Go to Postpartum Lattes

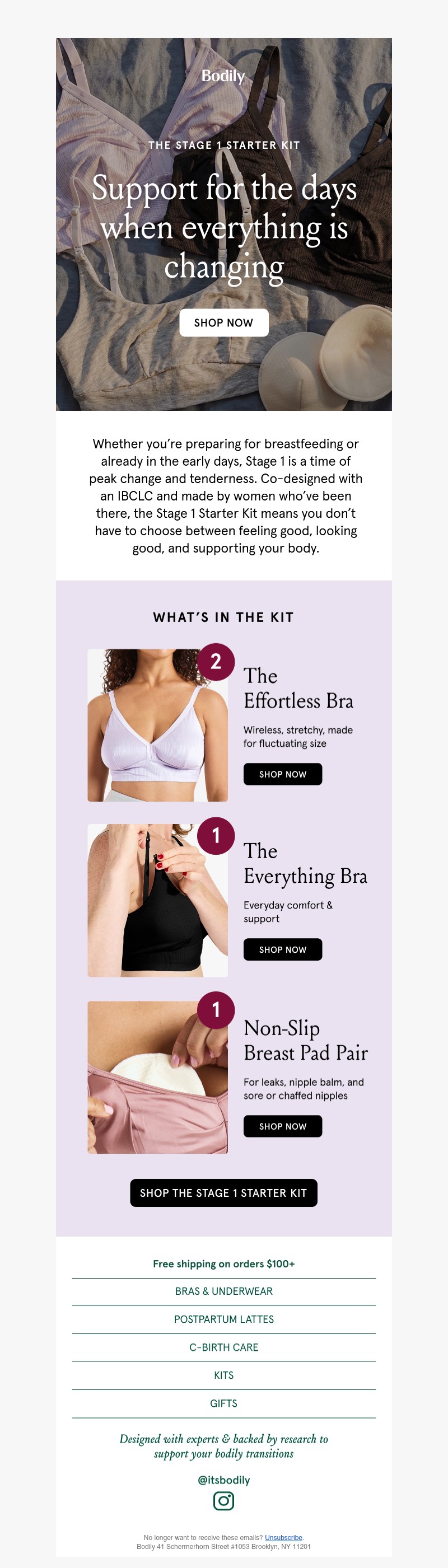click(x=223, y=1318)
